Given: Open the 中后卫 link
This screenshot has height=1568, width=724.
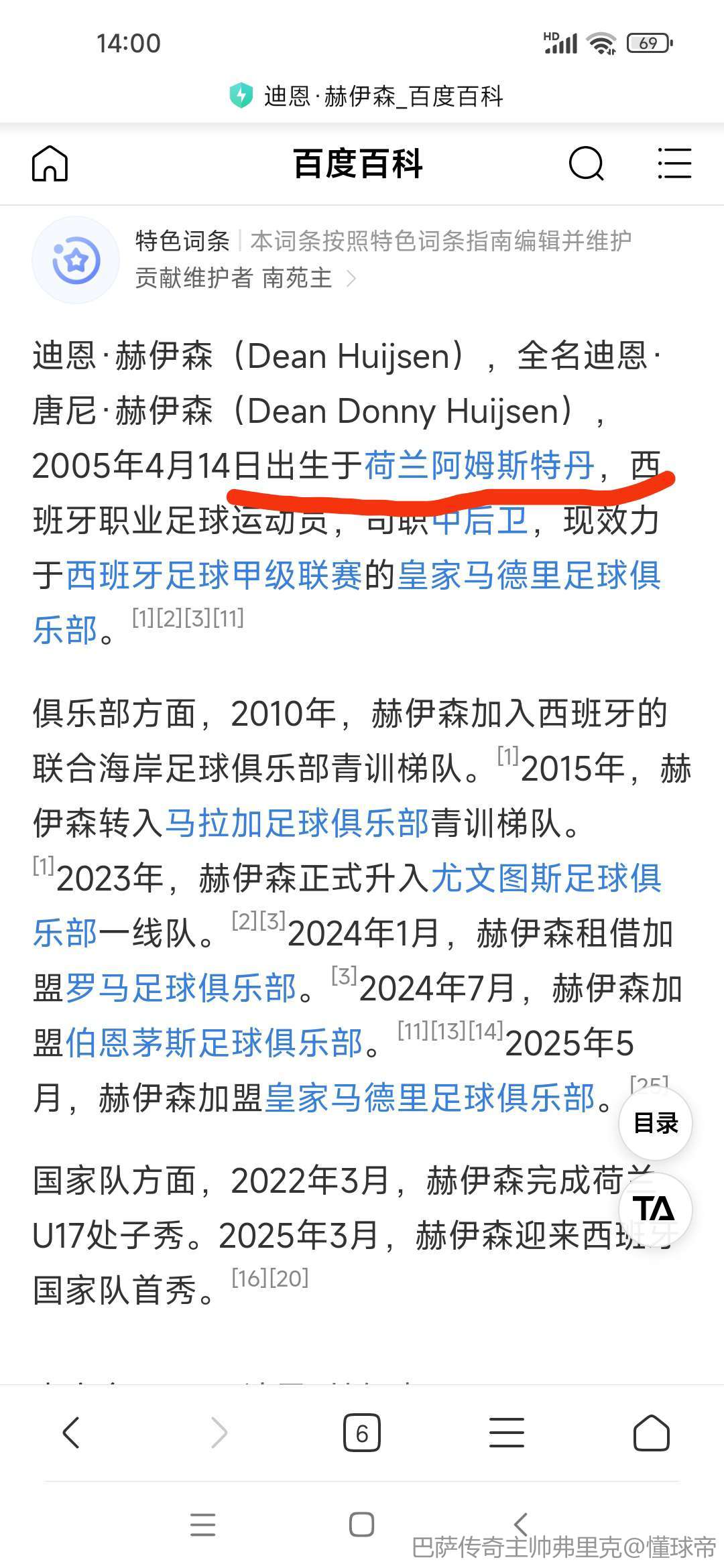Looking at the screenshot, I should point(480,521).
